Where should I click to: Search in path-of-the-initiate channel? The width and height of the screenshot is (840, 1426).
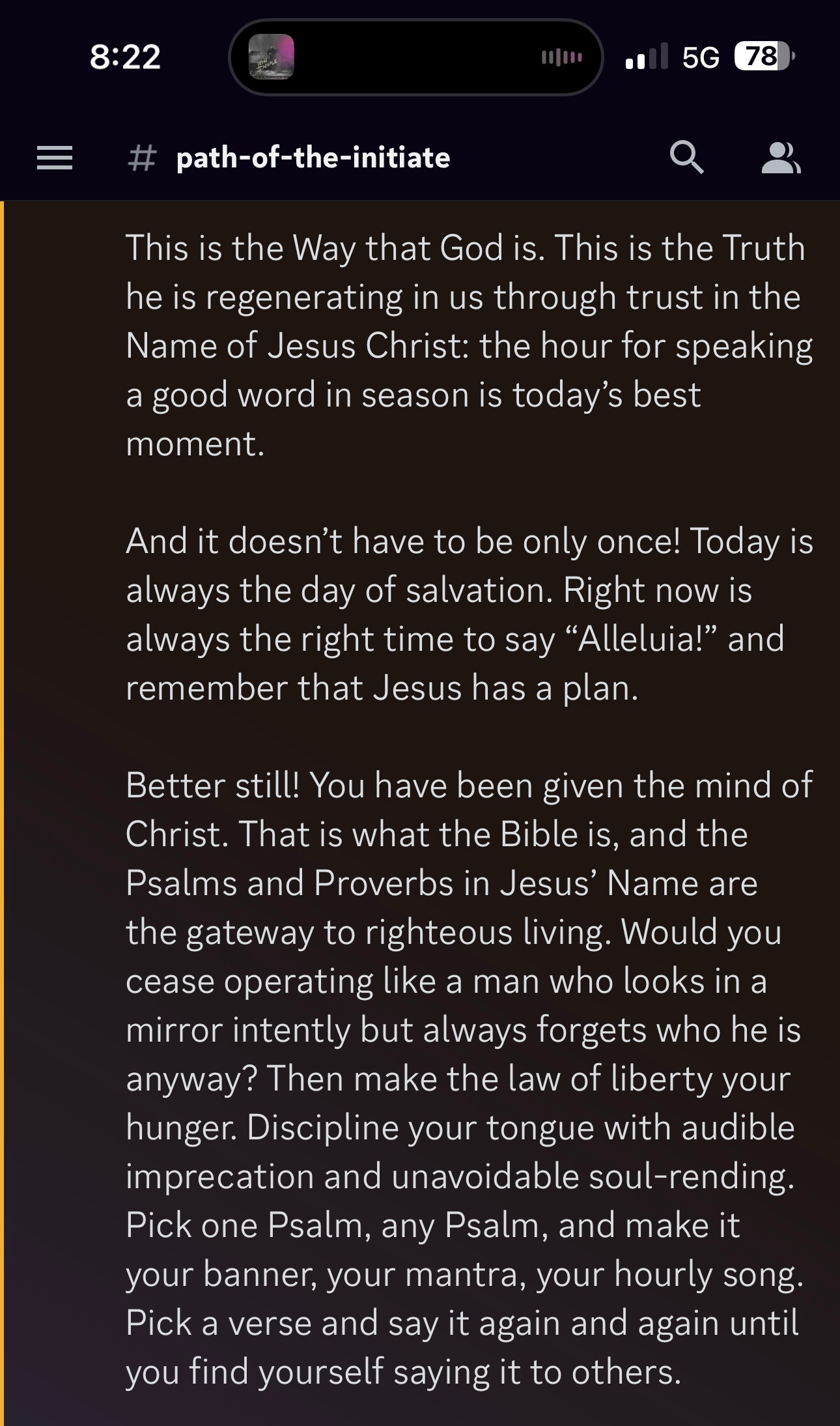(x=687, y=158)
